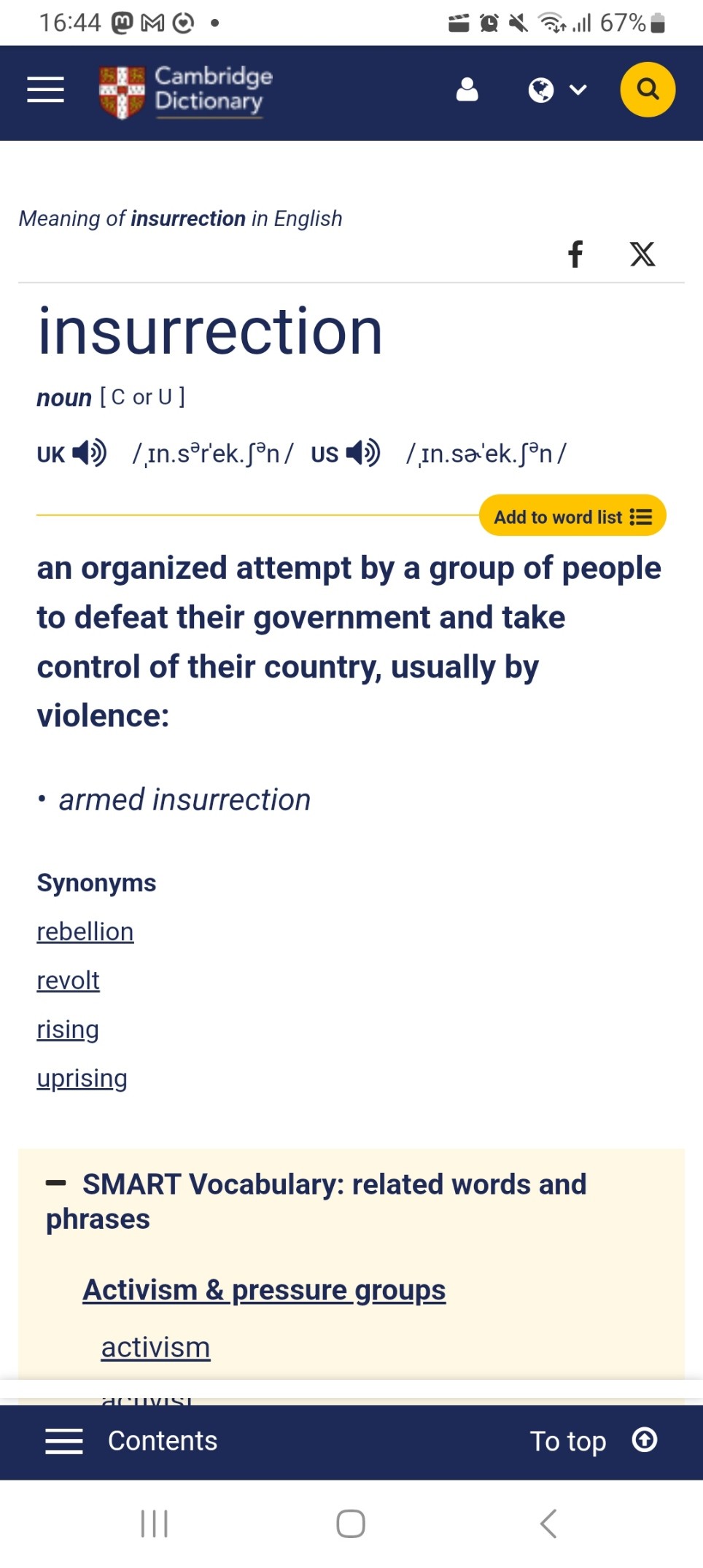Collapse the SMART Vocabulary section
This screenshot has width=703, height=1568.
coord(56,1183)
